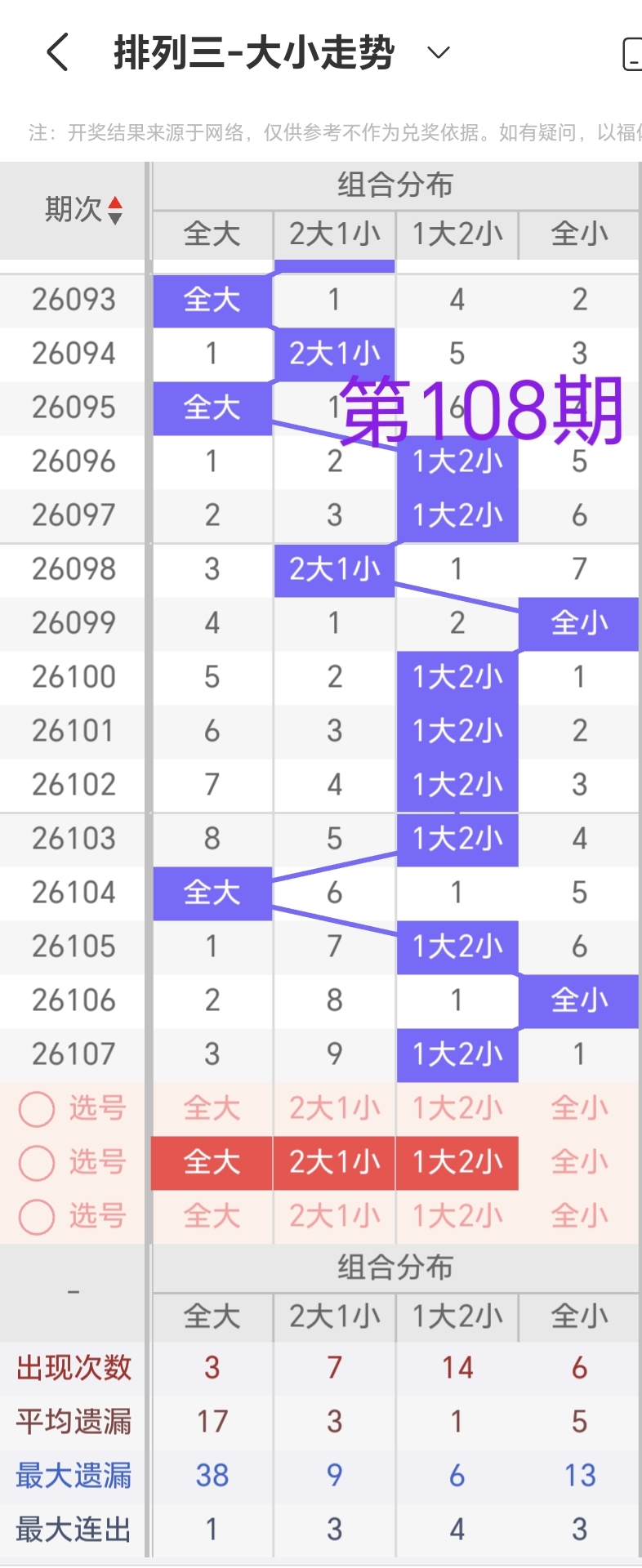Tap the highlighted 全小 cell of period 26106
642x1568 pixels.
click(579, 1000)
